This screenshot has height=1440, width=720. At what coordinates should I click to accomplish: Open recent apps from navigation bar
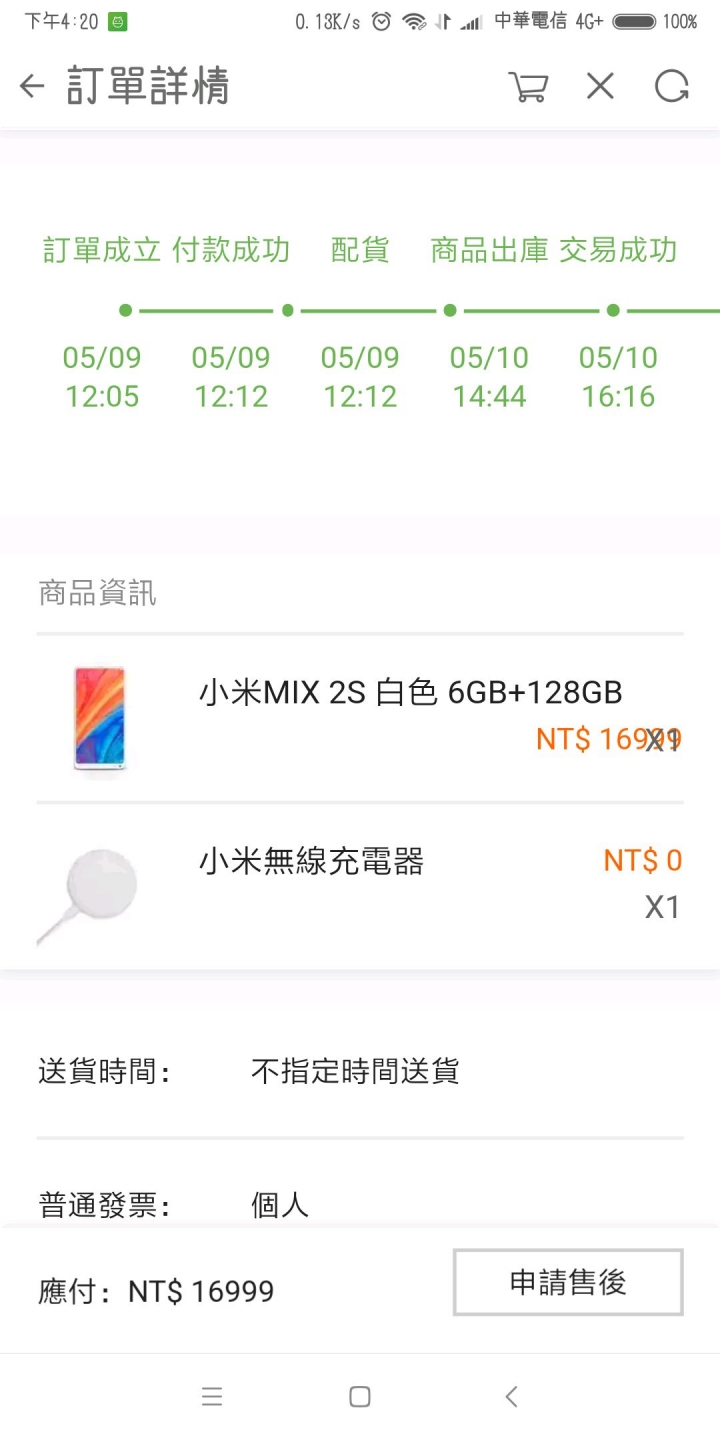(212, 1397)
